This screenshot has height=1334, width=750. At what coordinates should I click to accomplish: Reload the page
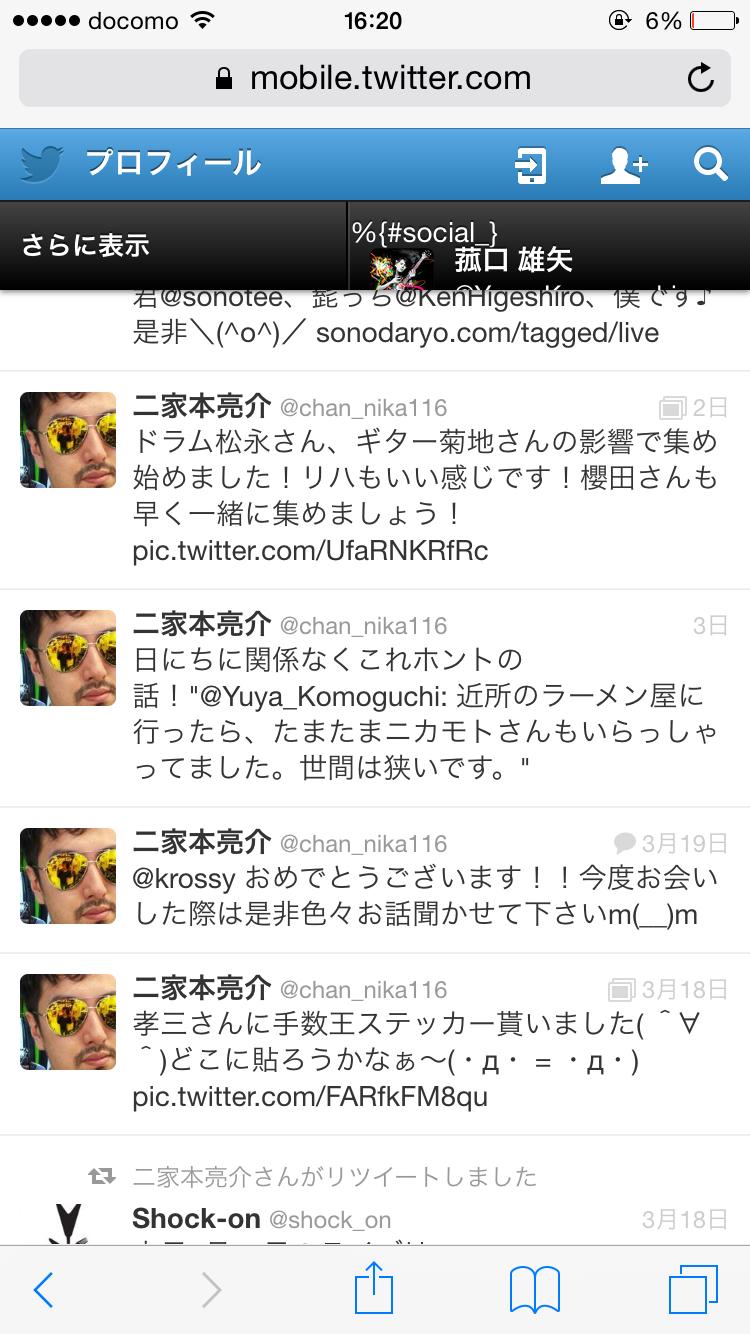(x=701, y=78)
